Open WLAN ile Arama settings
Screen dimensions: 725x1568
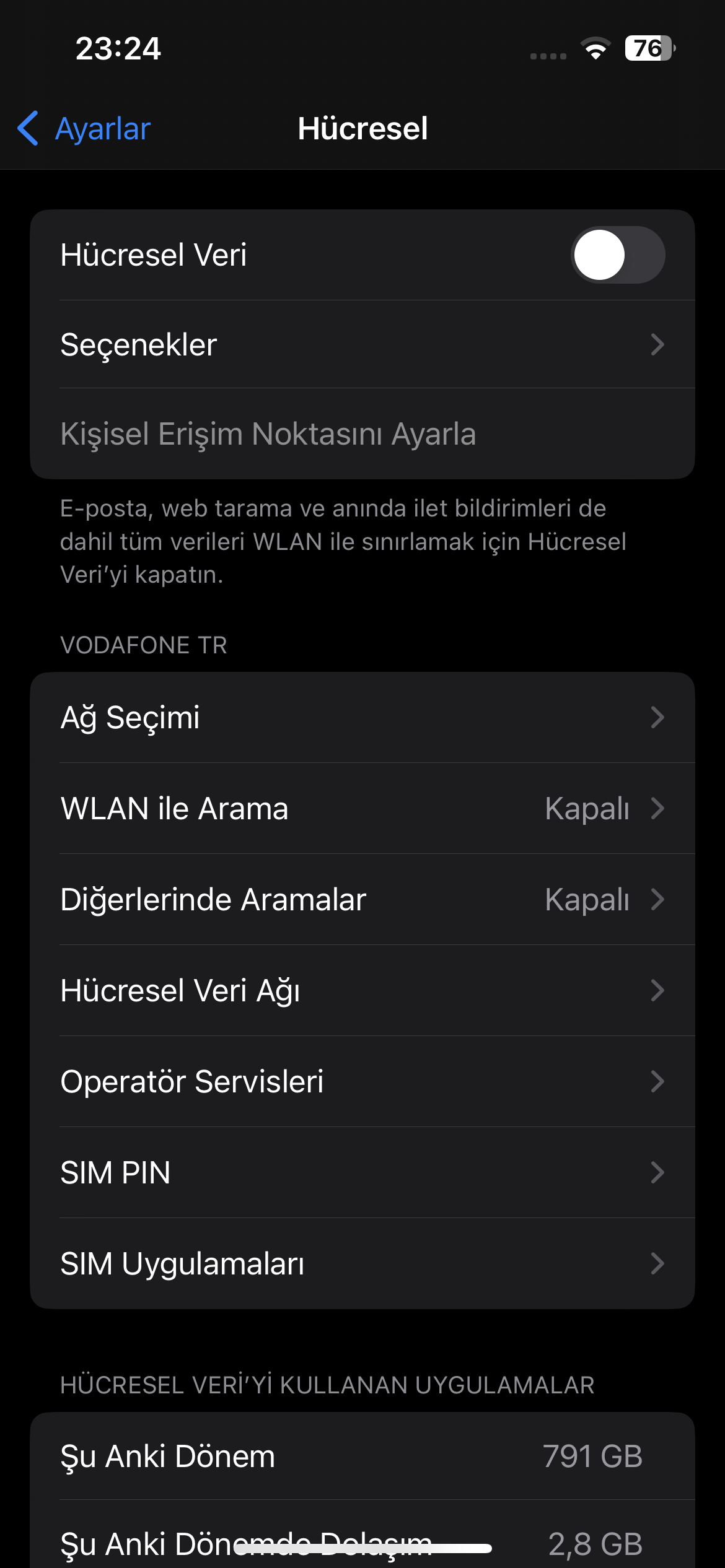point(362,808)
